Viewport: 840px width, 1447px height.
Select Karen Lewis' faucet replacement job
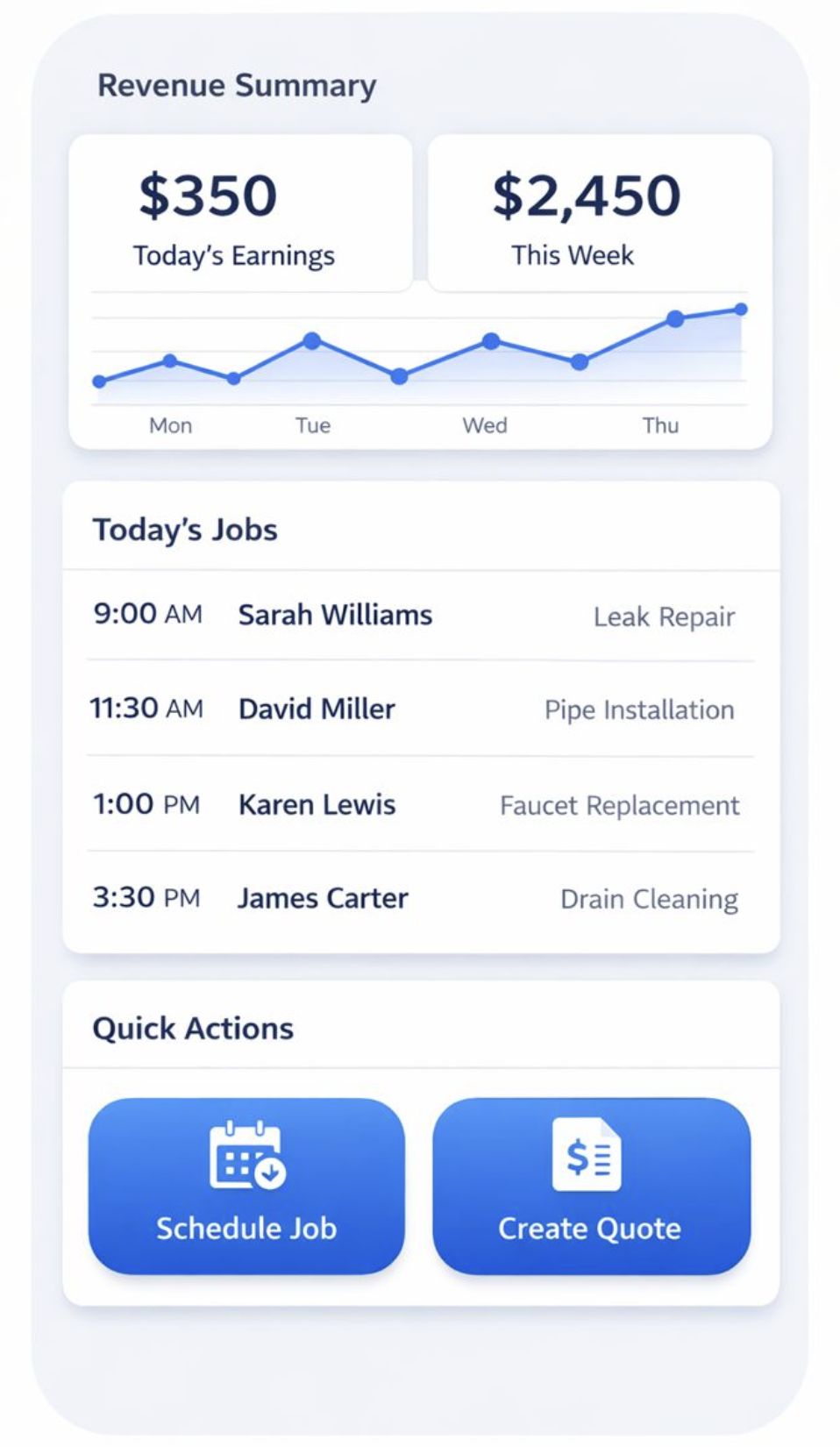419,804
